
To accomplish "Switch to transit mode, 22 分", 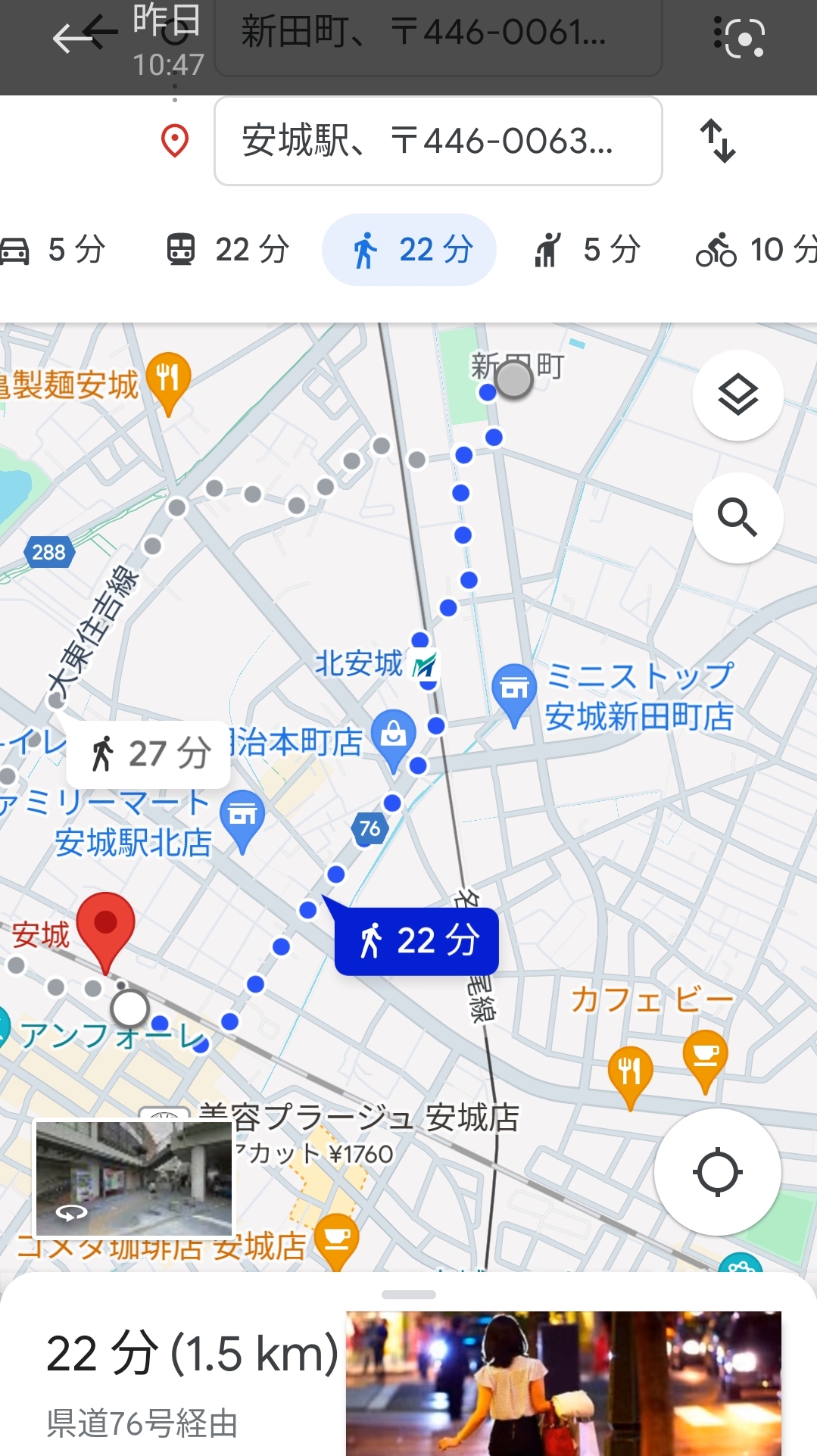I will click(x=228, y=250).
